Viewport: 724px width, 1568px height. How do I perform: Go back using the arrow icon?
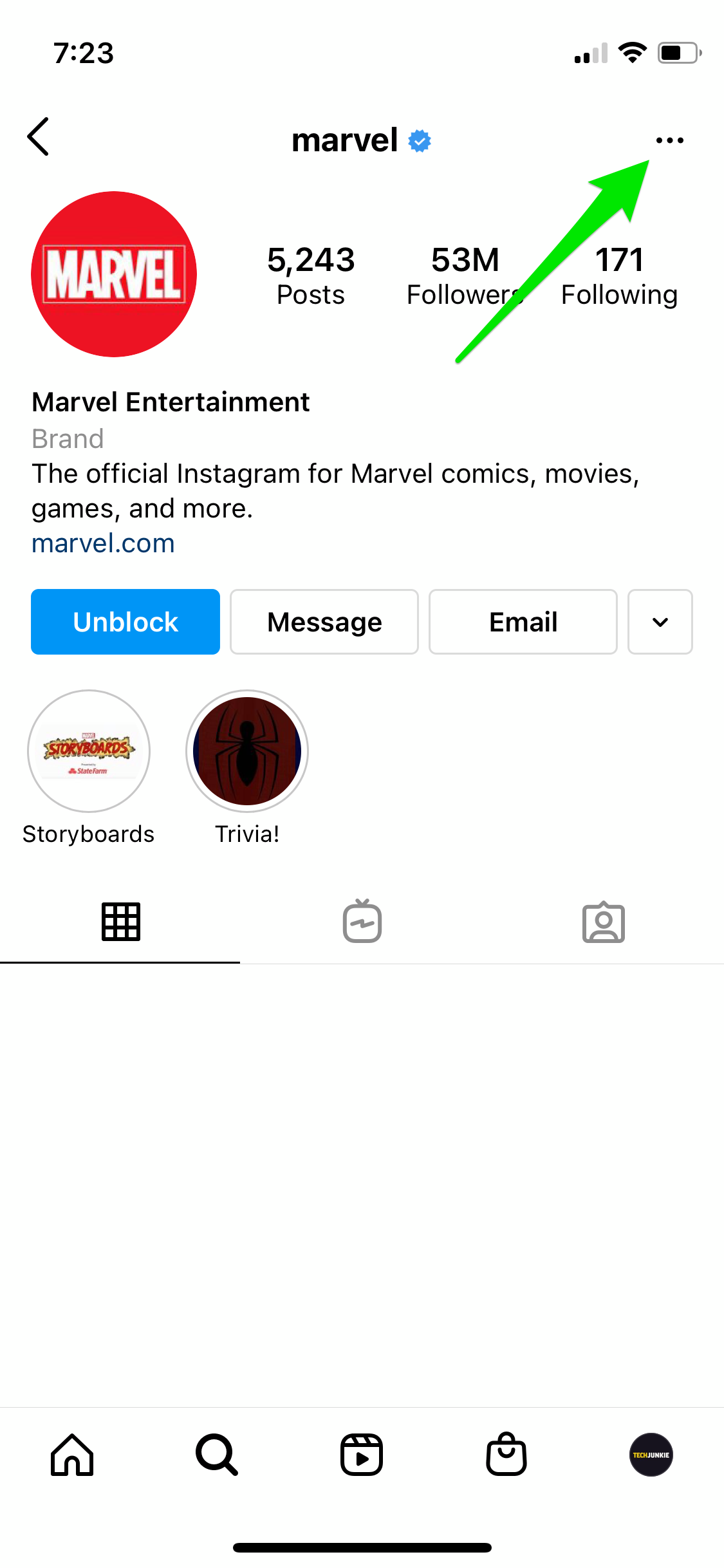pyautogui.click(x=39, y=136)
